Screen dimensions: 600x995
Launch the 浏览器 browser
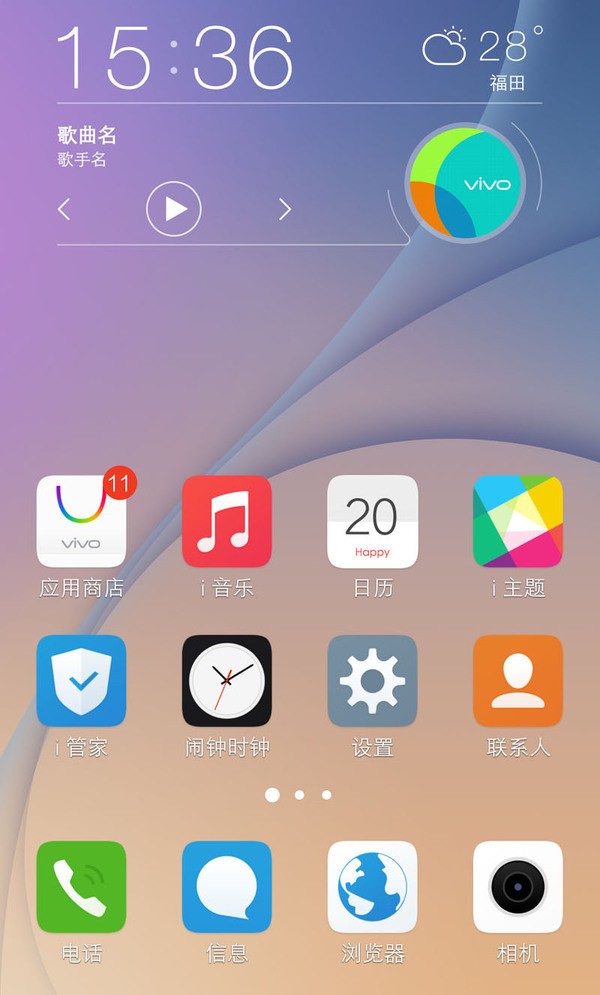pyautogui.click(x=372, y=886)
